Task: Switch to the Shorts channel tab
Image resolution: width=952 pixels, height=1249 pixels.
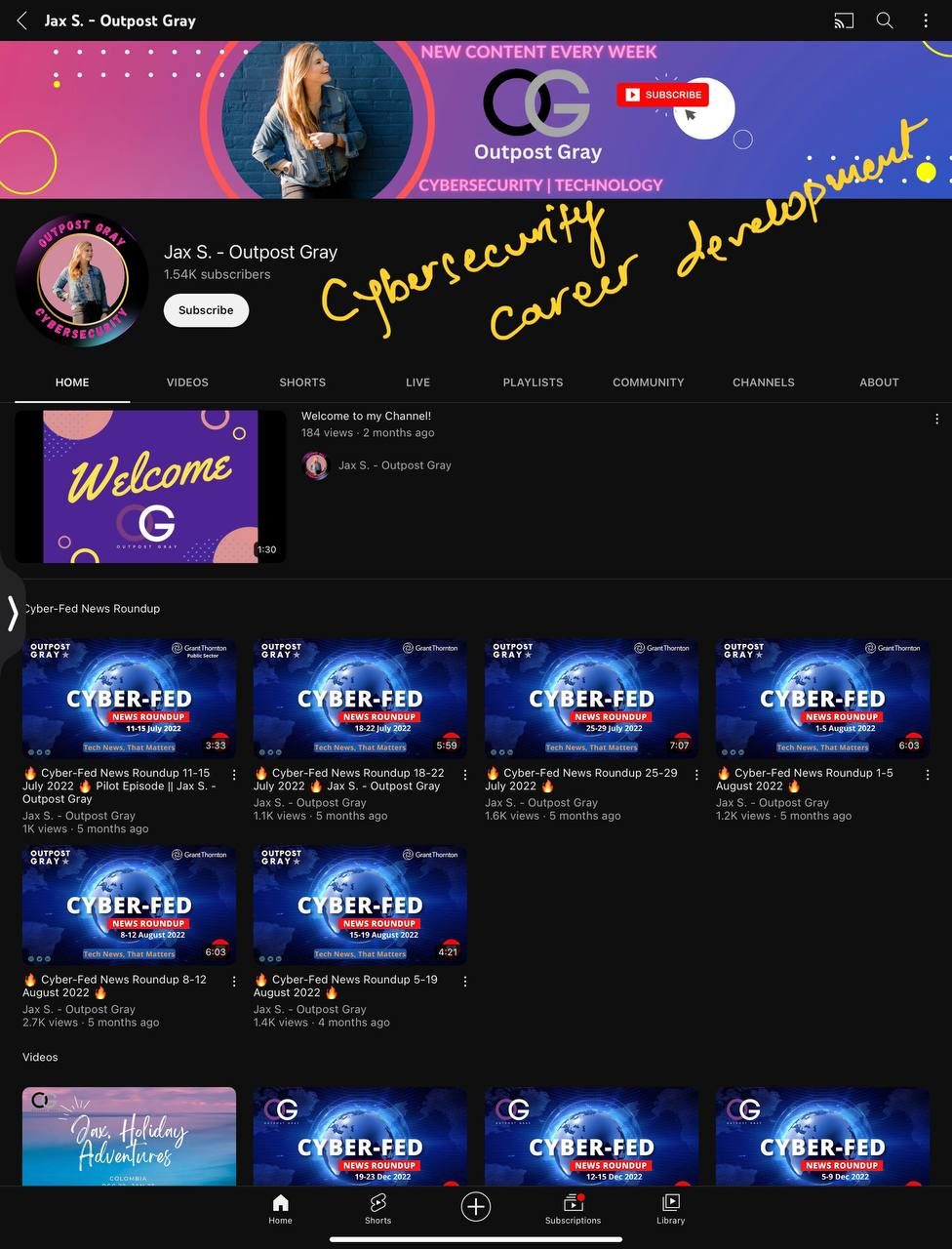Action: pyautogui.click(x=302, y=383)
